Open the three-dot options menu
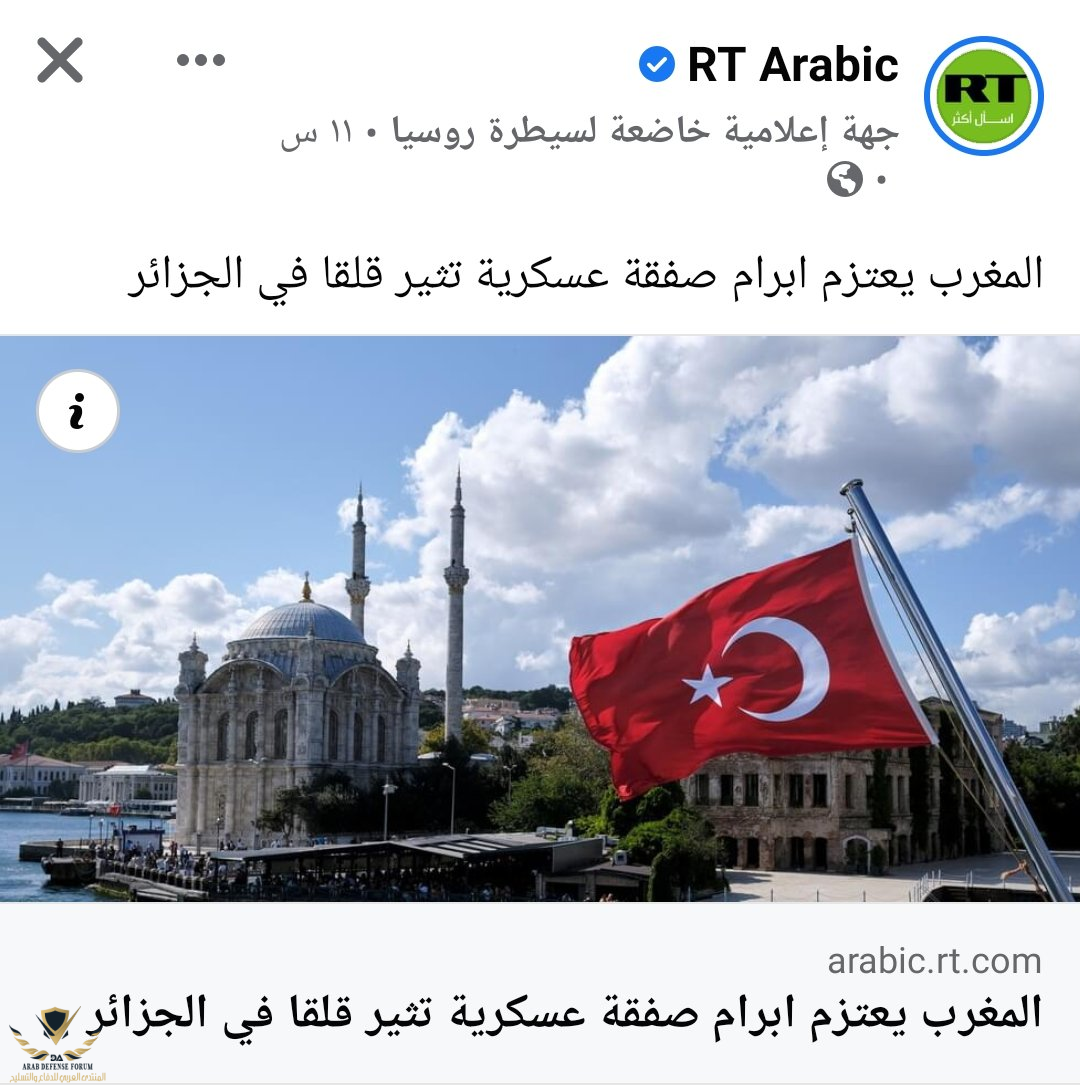 pos(201,61)
